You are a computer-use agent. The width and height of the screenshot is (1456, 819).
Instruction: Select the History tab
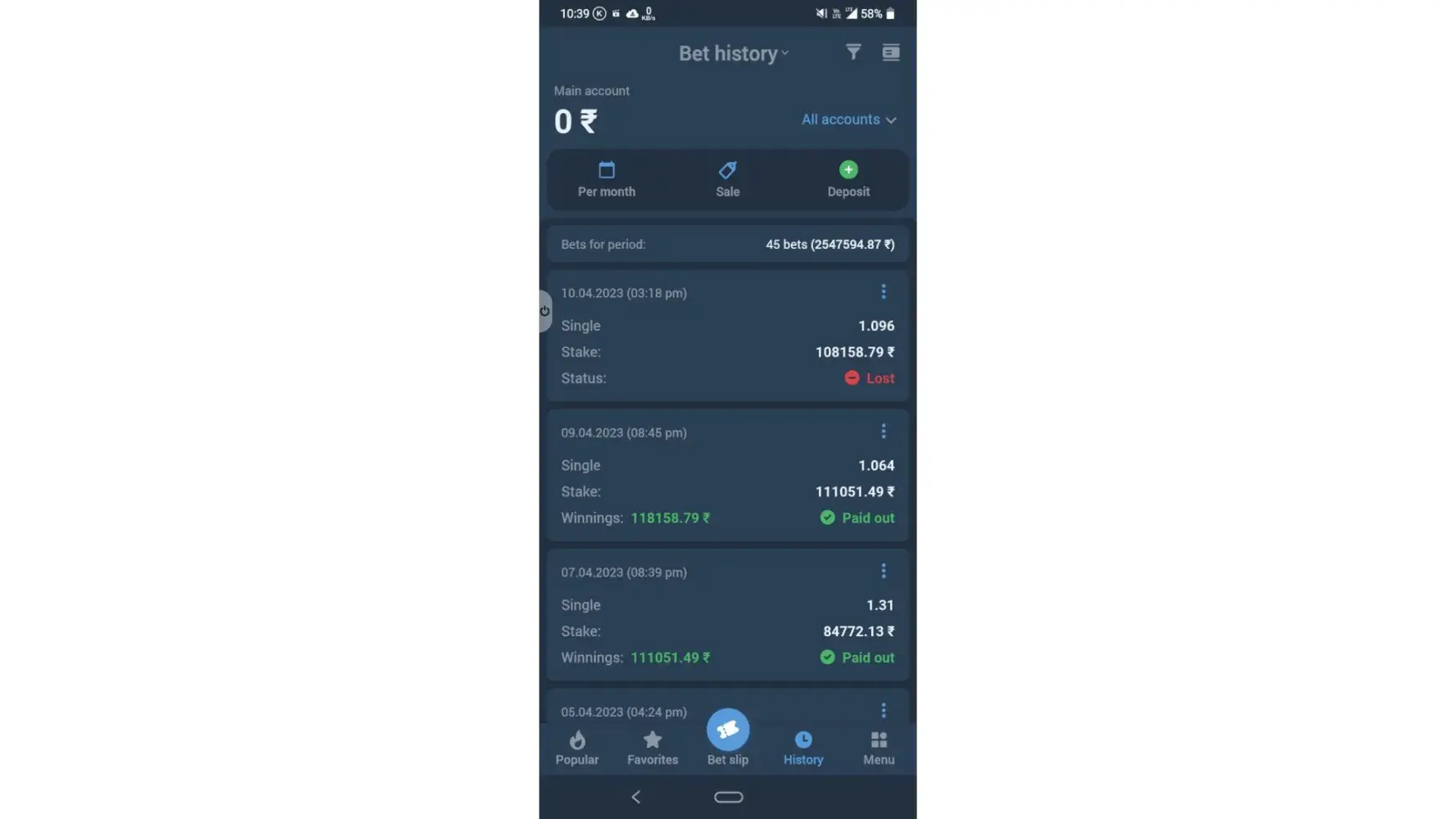pos(803,748)
